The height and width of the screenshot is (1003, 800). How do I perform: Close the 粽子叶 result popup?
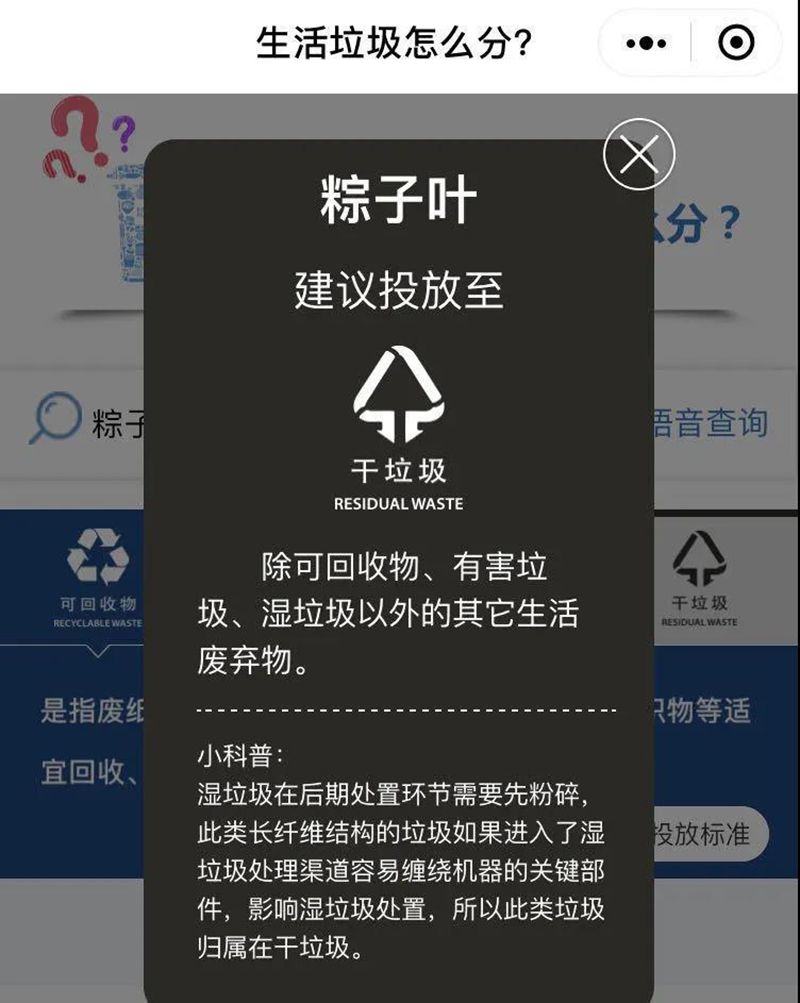point(639,154)
